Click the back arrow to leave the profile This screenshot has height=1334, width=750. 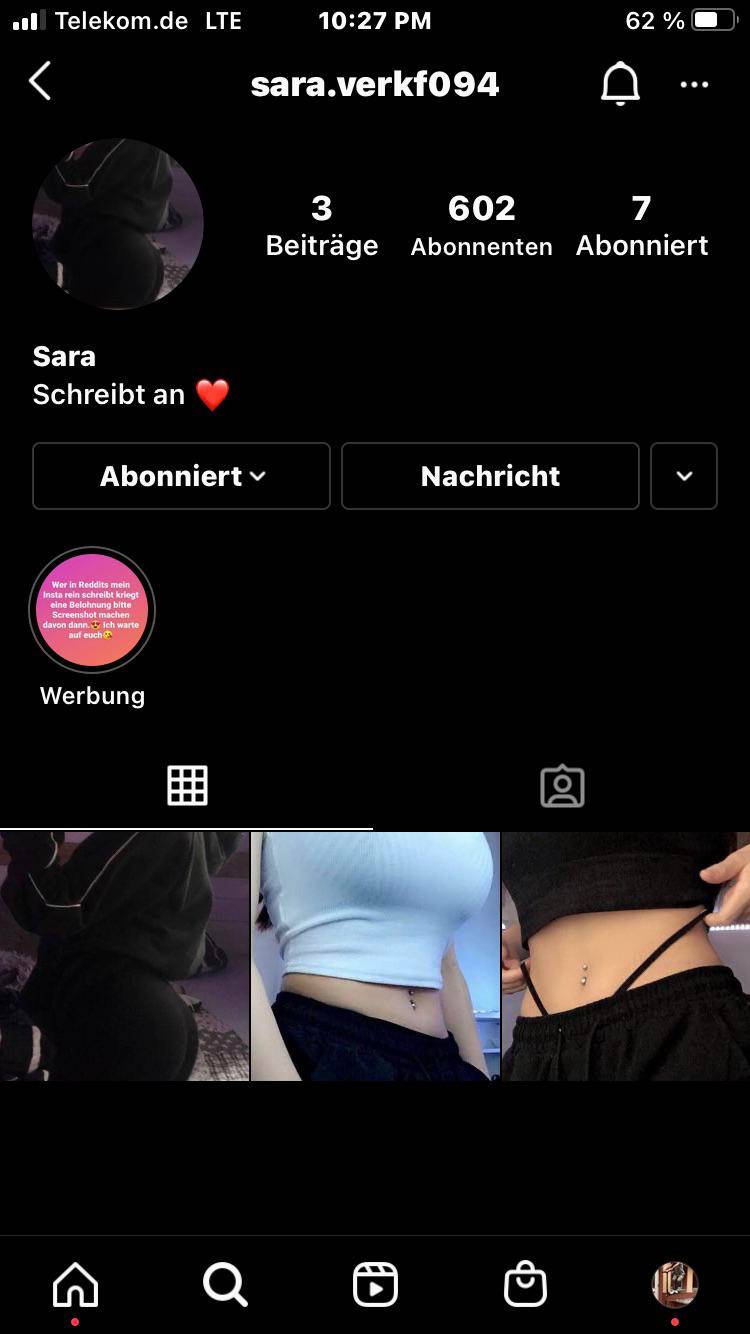[40, 83]
